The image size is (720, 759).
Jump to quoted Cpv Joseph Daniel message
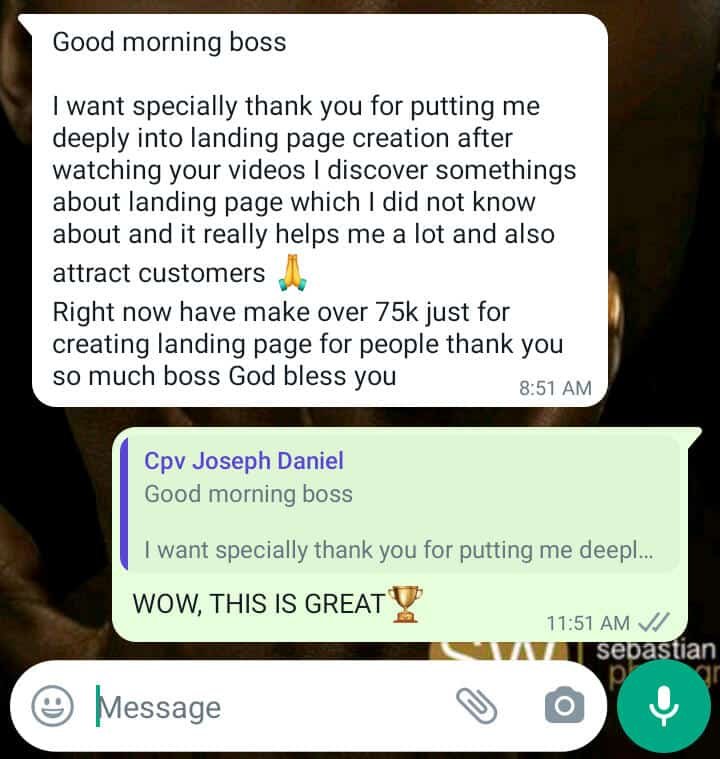tap(400, 504)
